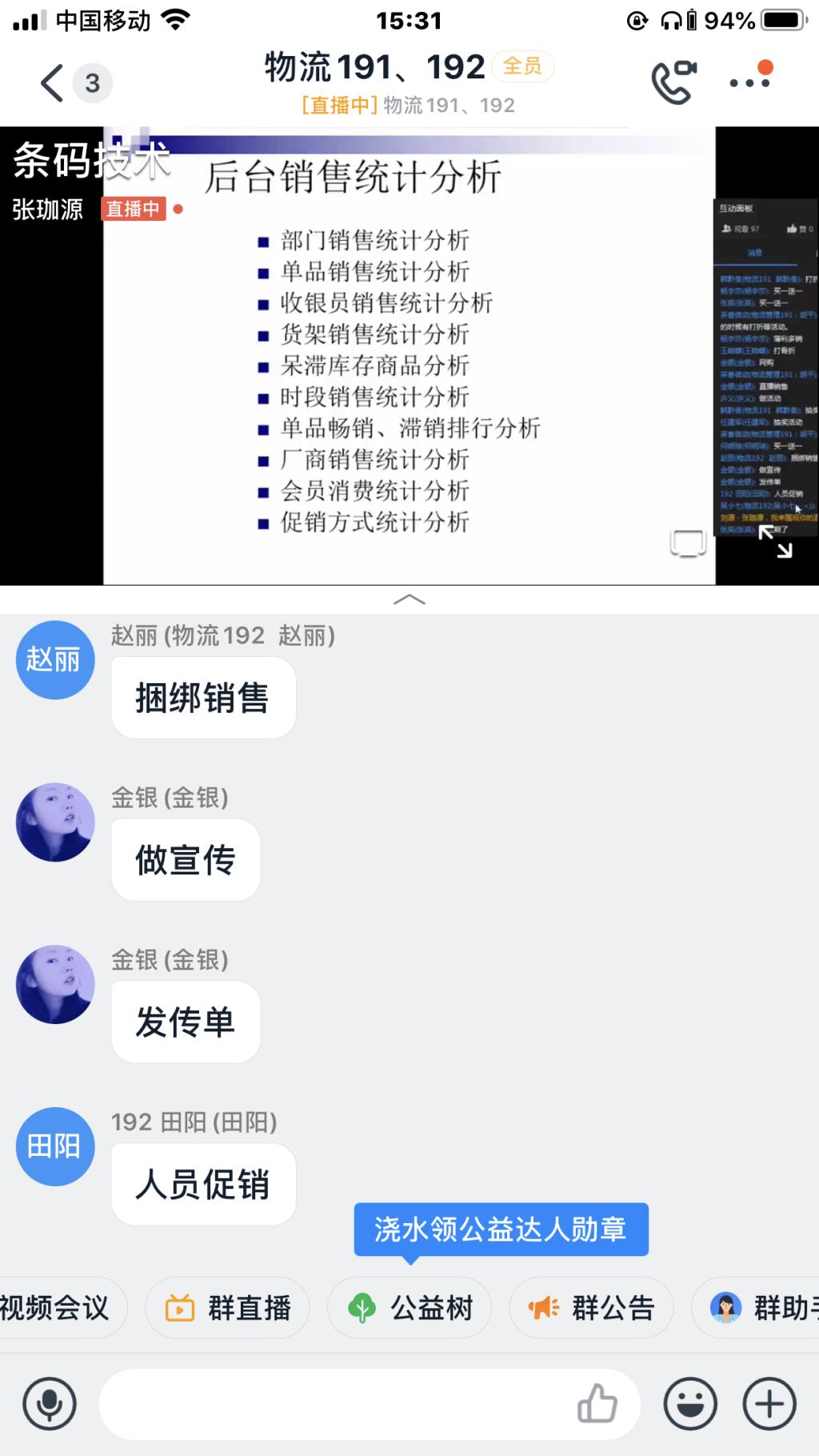Go back to the chat list

point(53,83)
